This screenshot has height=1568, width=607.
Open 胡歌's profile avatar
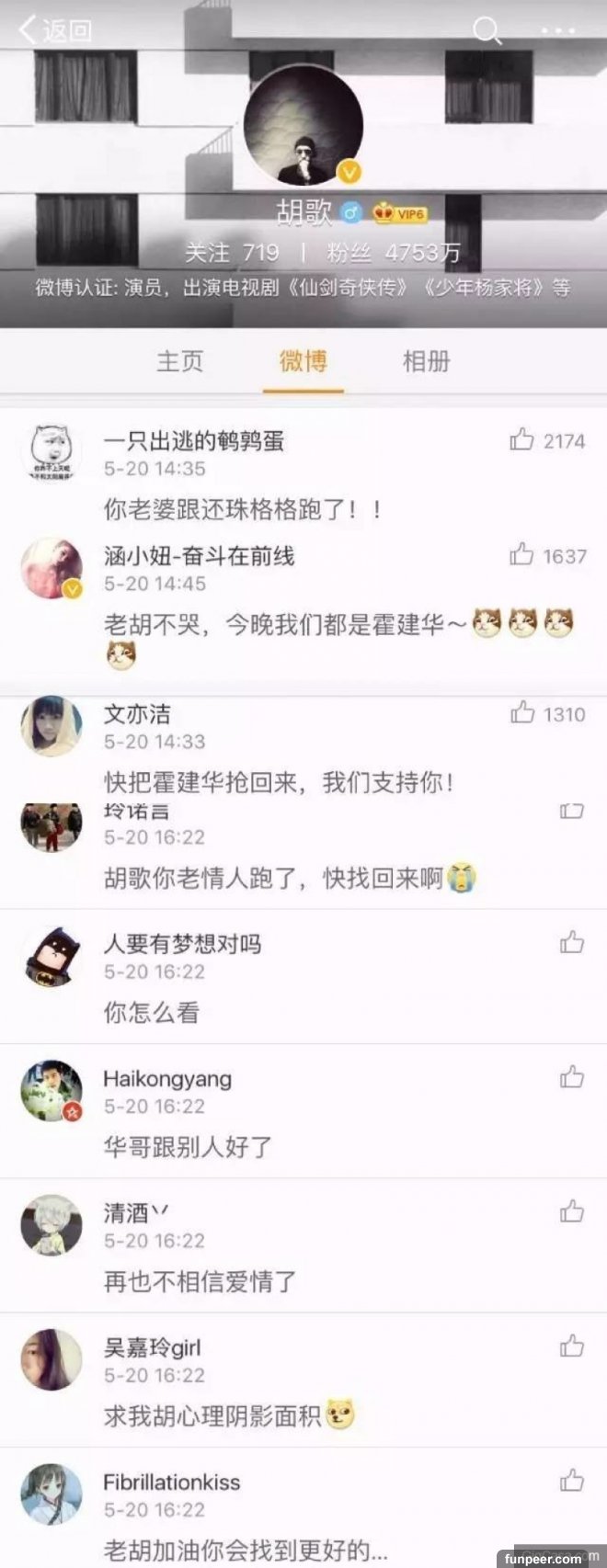pyautogui.click(x=303, y=126)
